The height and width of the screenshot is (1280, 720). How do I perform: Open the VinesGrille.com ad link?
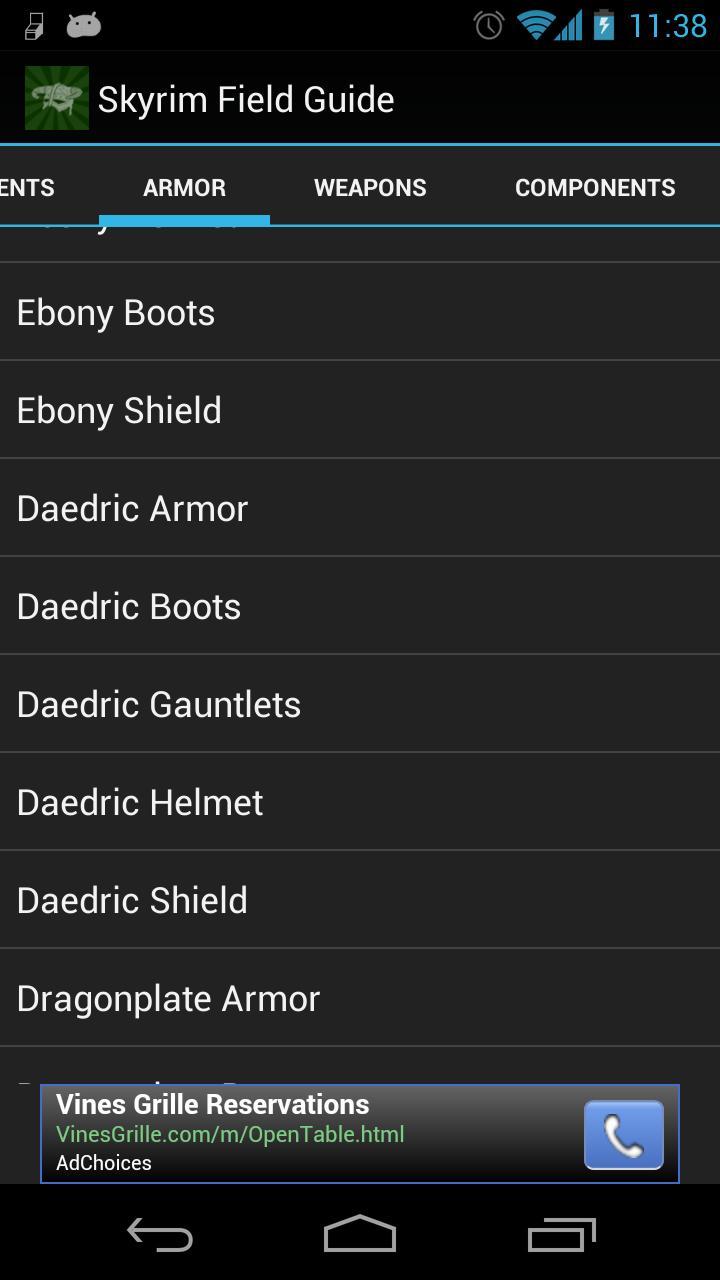coord(230,1135)
